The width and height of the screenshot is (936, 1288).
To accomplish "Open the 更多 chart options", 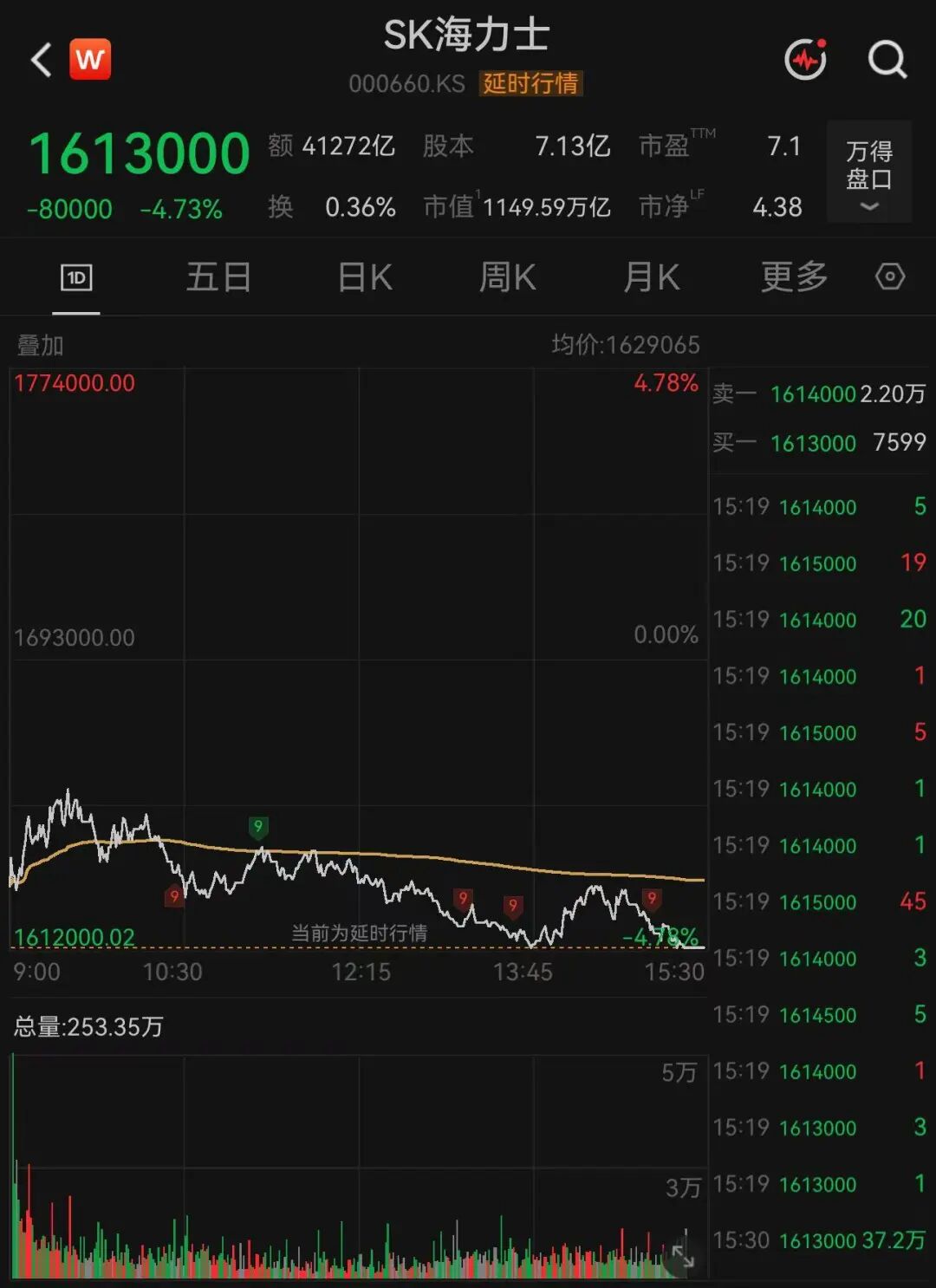I will [794, 277].
